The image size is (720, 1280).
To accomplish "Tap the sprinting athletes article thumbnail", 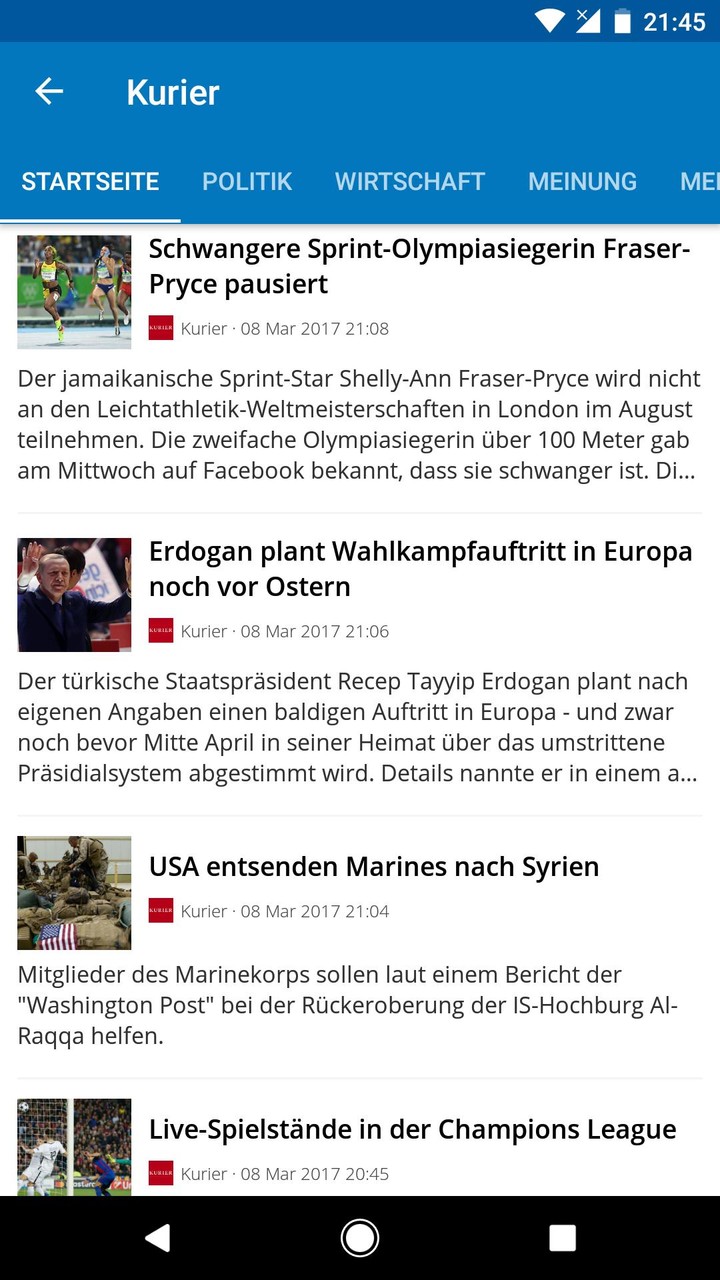I will (74, 291).
